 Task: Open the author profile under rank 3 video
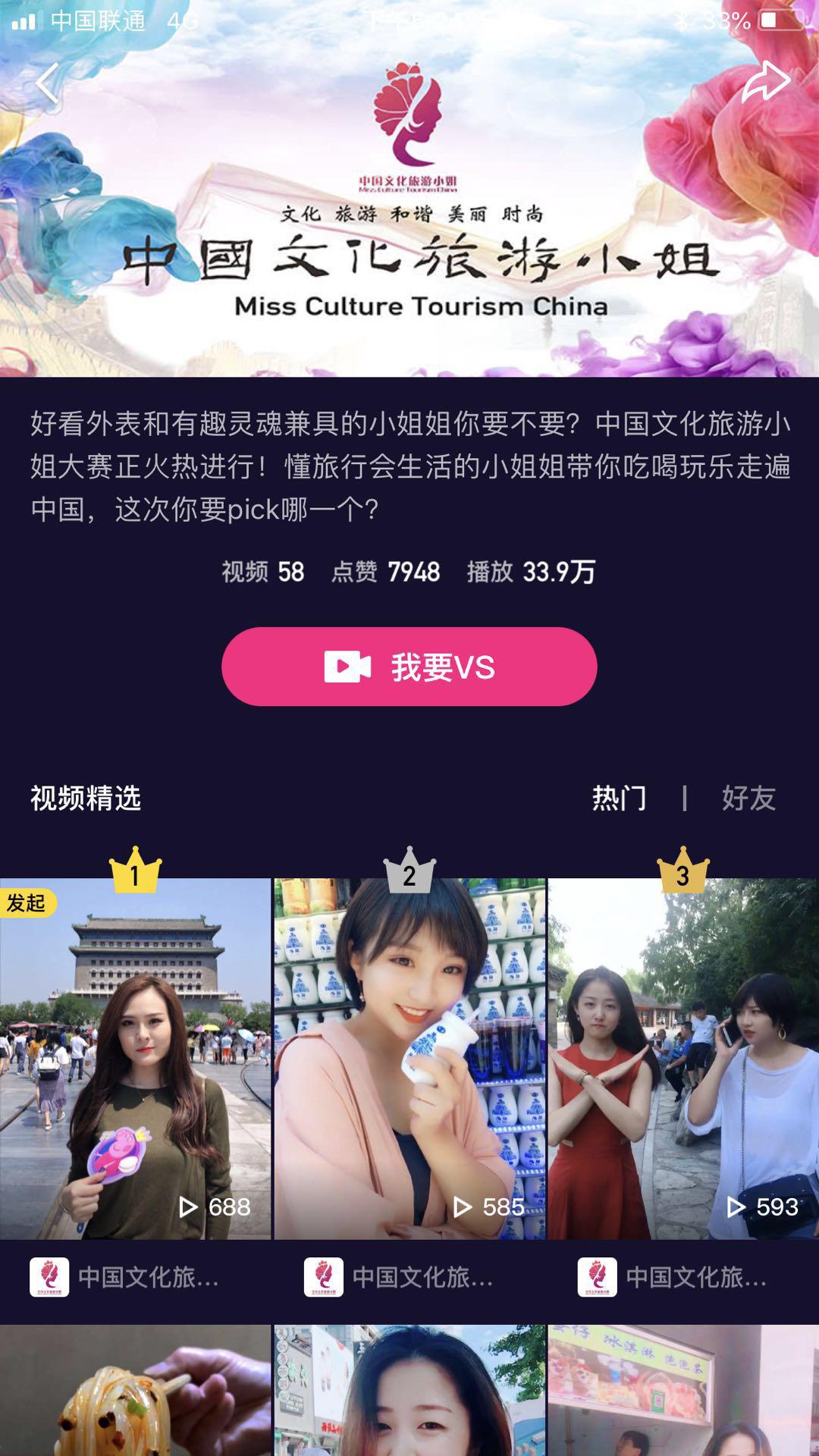(673, 1277)
